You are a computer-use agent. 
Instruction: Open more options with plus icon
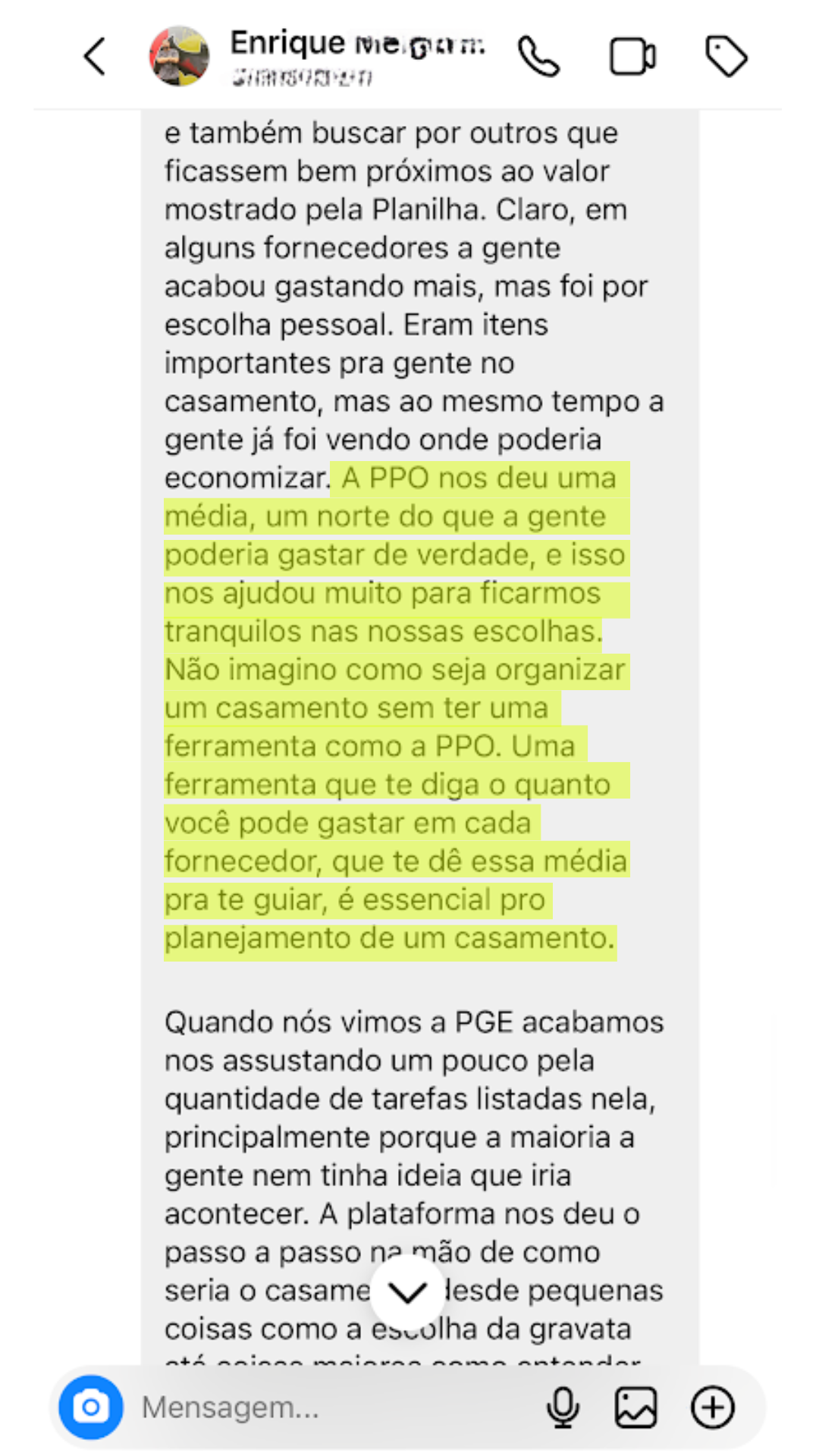(x=713, y=1407)
